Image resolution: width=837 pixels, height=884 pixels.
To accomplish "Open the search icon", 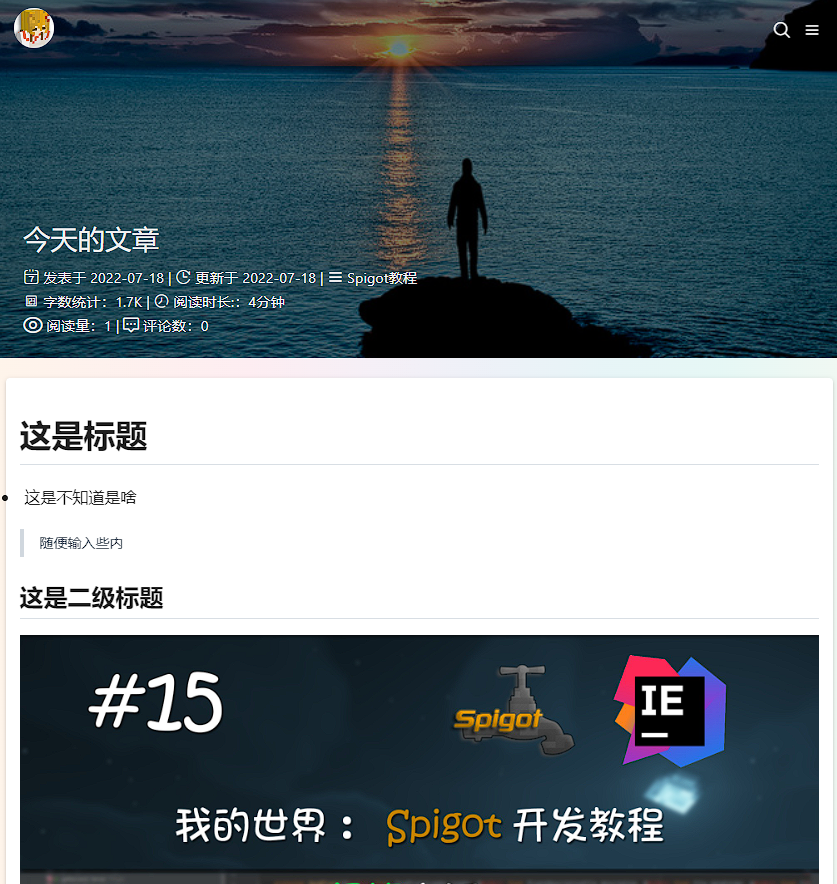I will 782,30.
